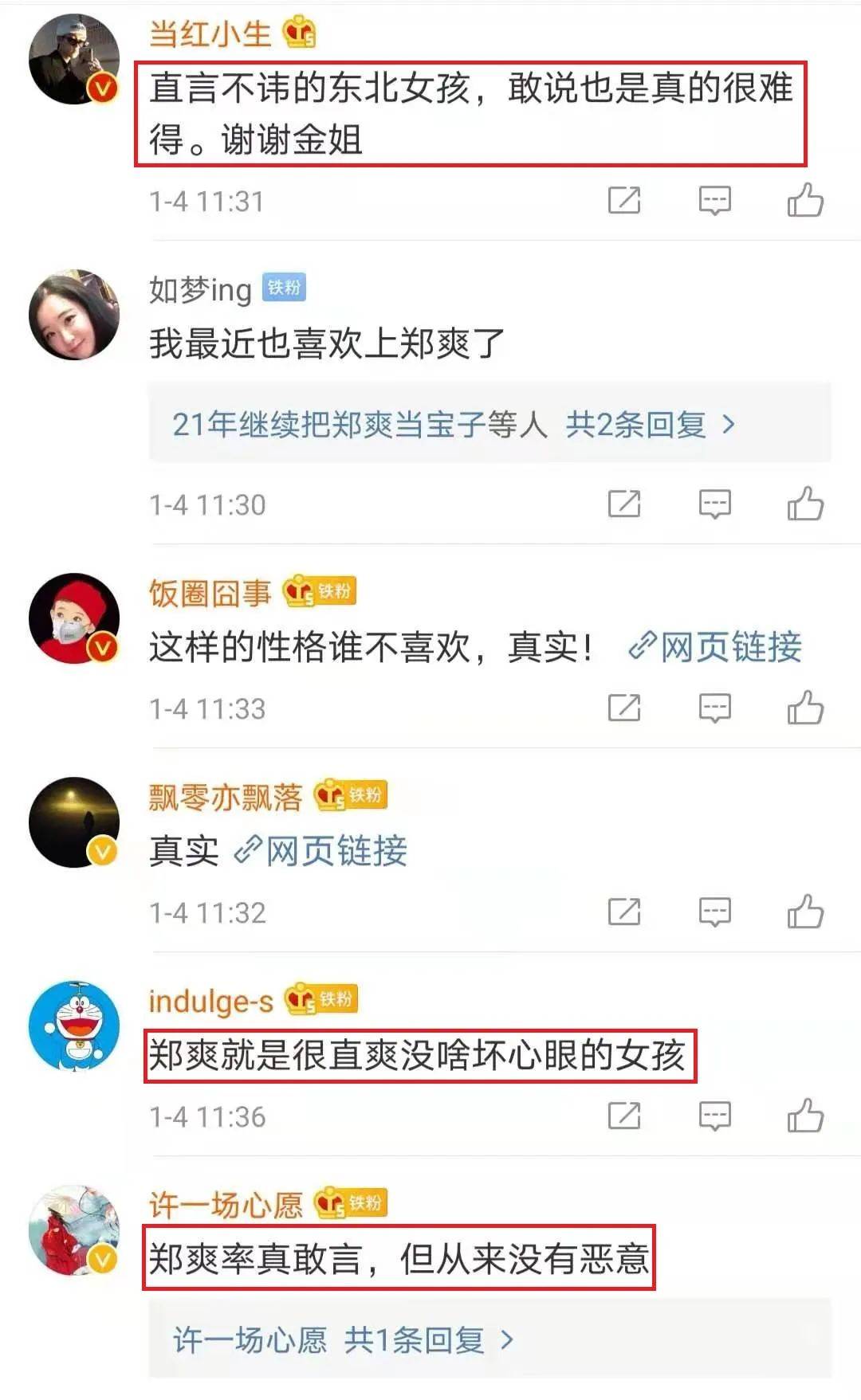The width and height of the screenshot is (861, 1400).
Task: Like 如梦ing's comment posted at 11:30
Action: coord(805,504)
